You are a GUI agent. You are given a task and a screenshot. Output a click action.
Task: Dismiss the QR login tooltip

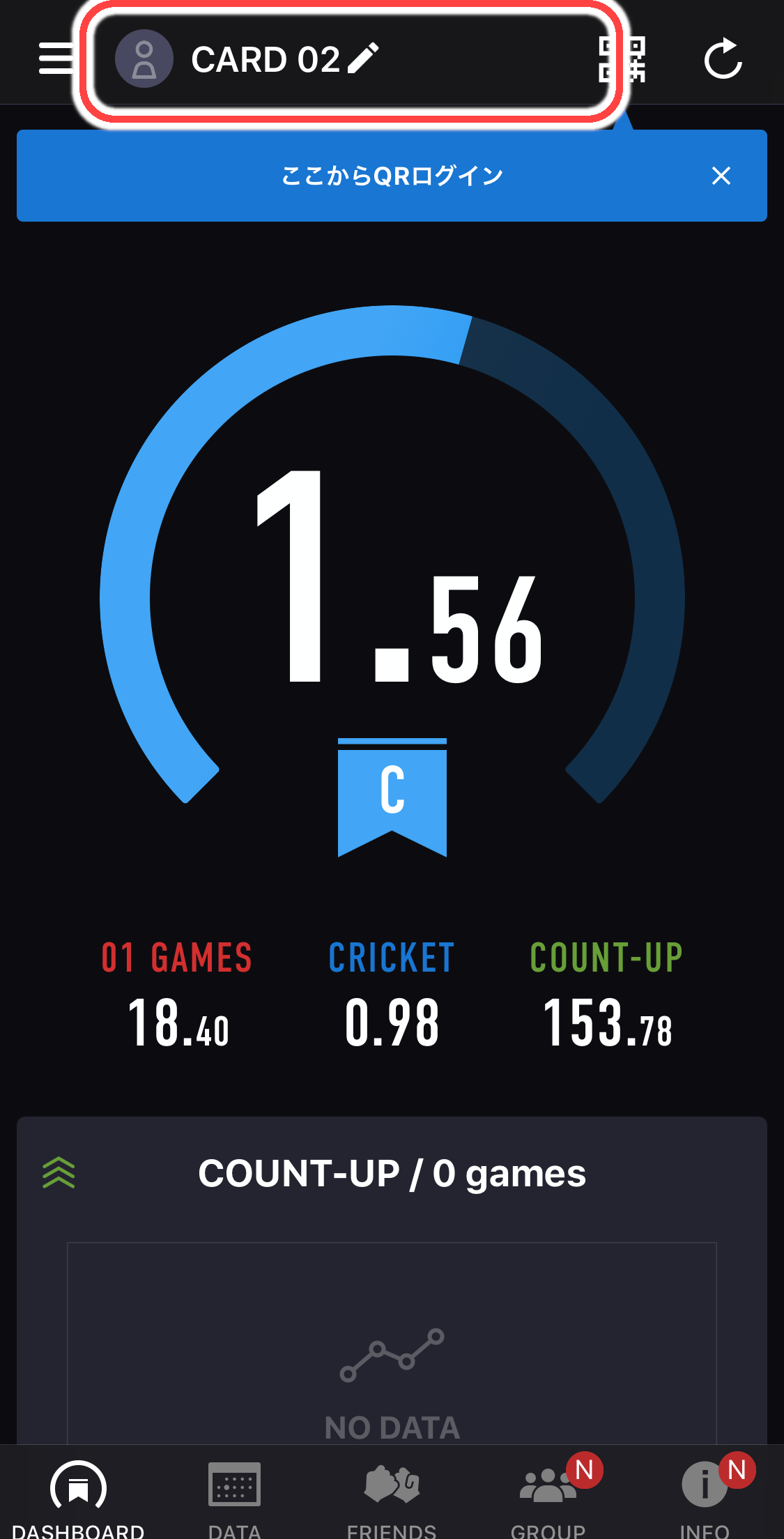click(x=721, y=176)
